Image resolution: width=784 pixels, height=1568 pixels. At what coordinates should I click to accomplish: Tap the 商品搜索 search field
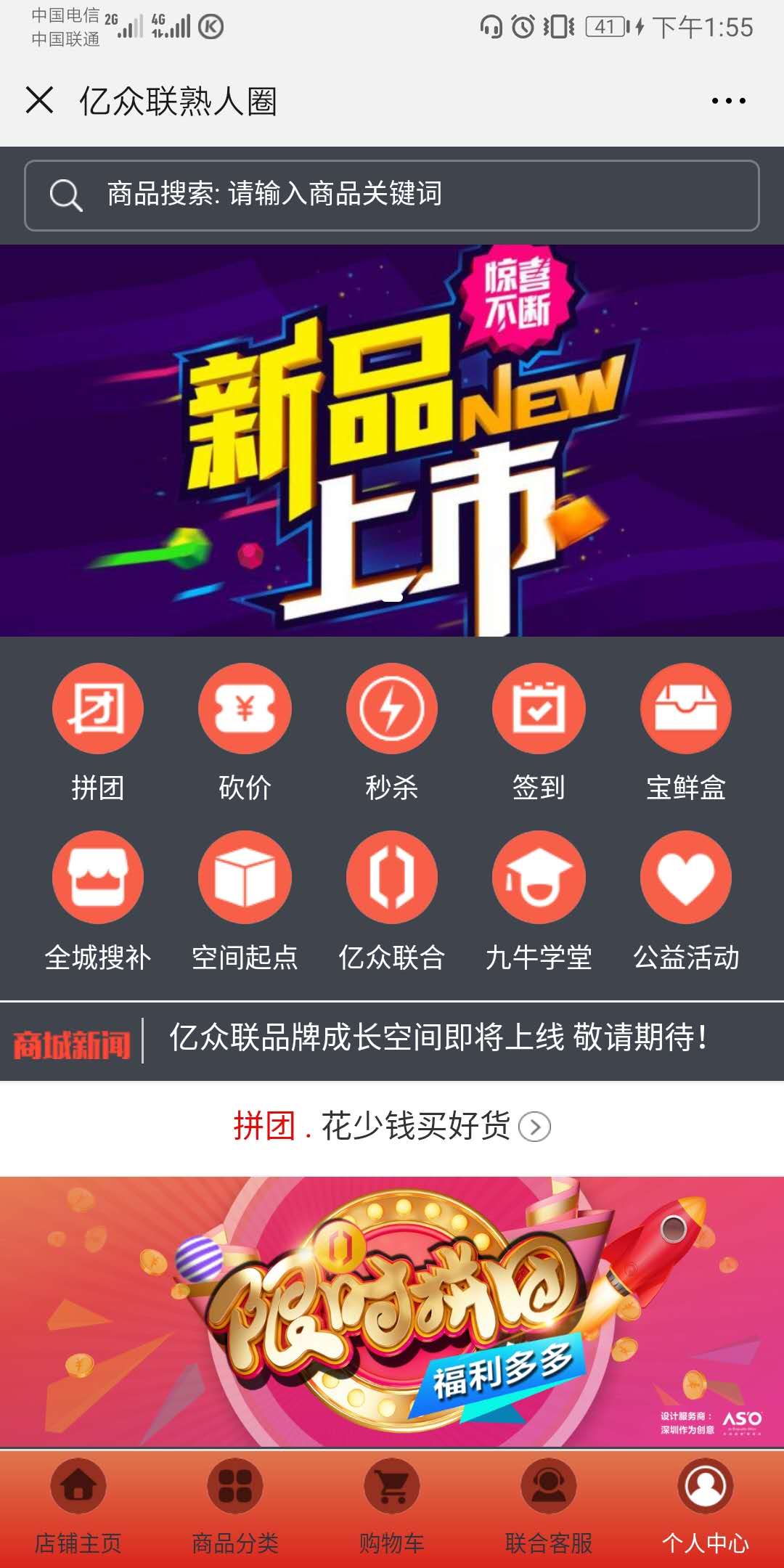point(392,195)
